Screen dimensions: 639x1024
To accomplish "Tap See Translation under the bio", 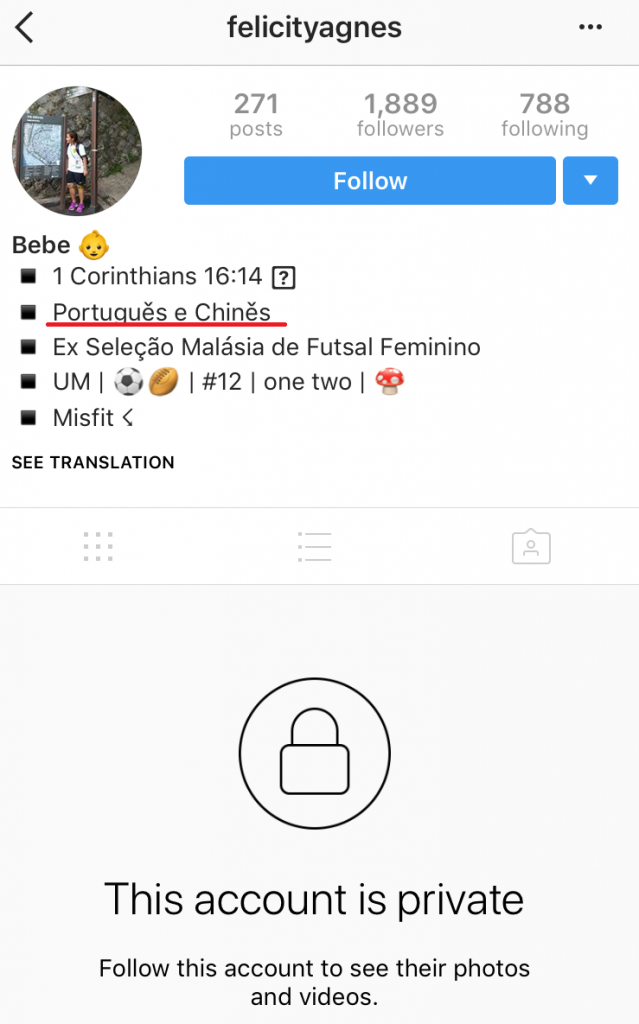I will (93, 462).
